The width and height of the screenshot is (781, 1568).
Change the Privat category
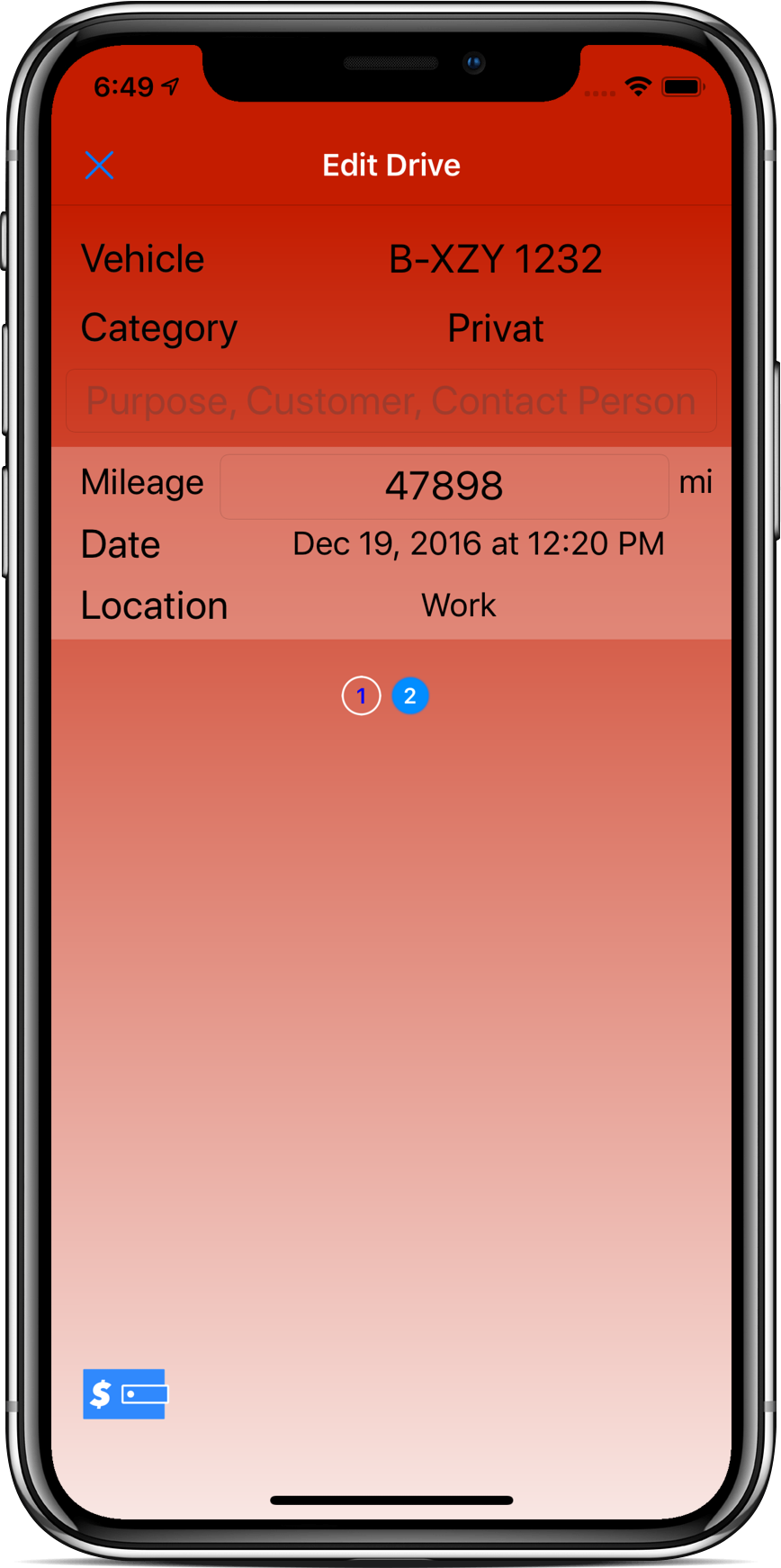coord(495,328)
